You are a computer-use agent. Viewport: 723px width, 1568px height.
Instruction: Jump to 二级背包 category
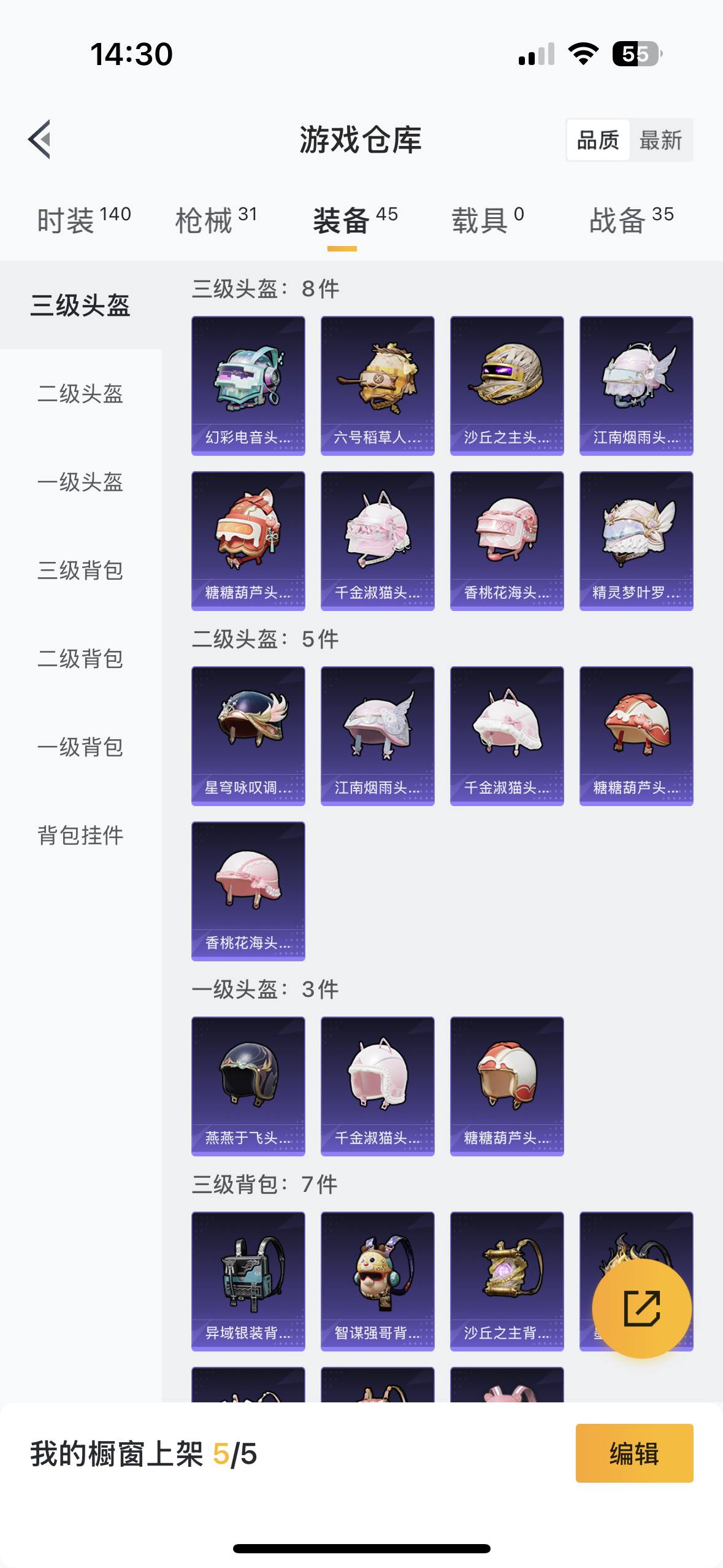click(x=80, y=659)
